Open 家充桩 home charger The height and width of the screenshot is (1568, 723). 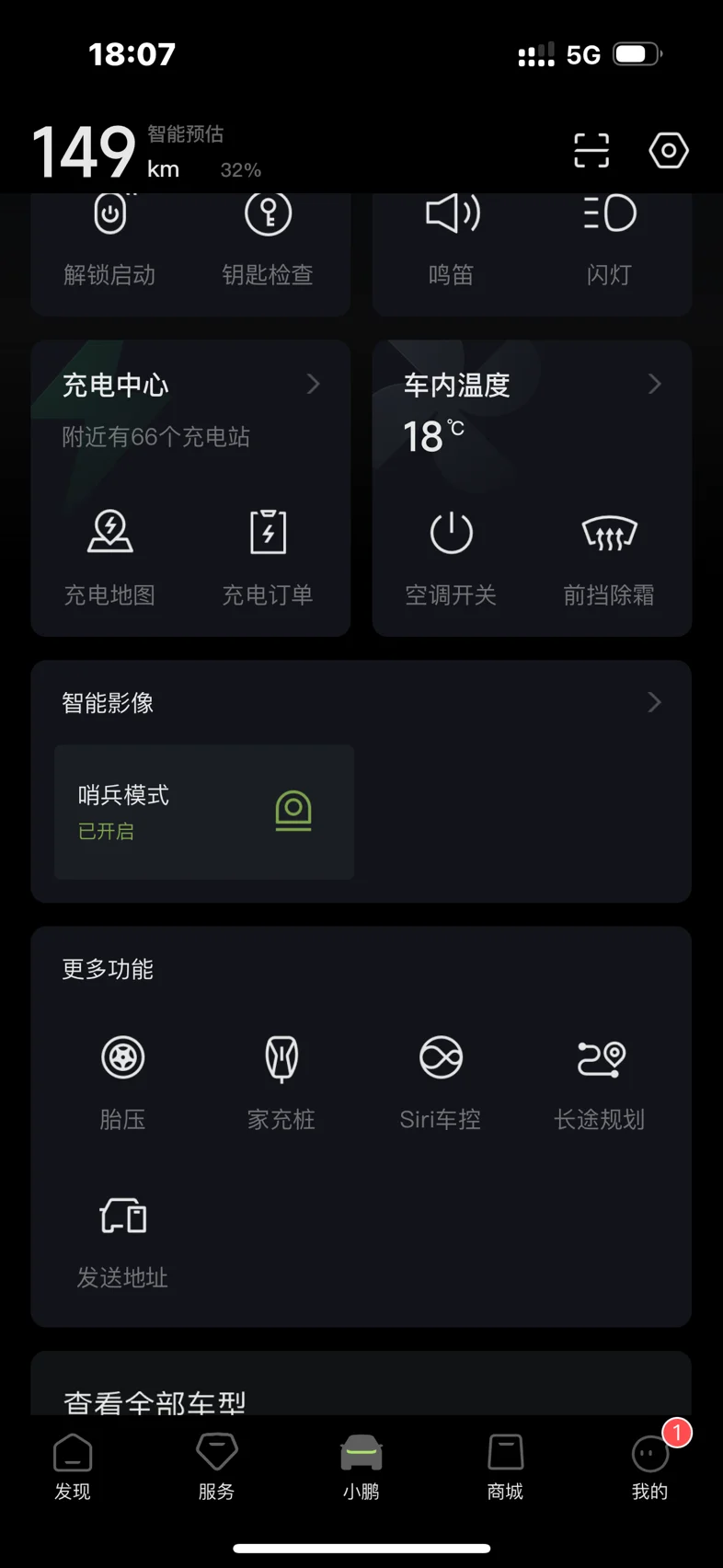point(281,1078)
